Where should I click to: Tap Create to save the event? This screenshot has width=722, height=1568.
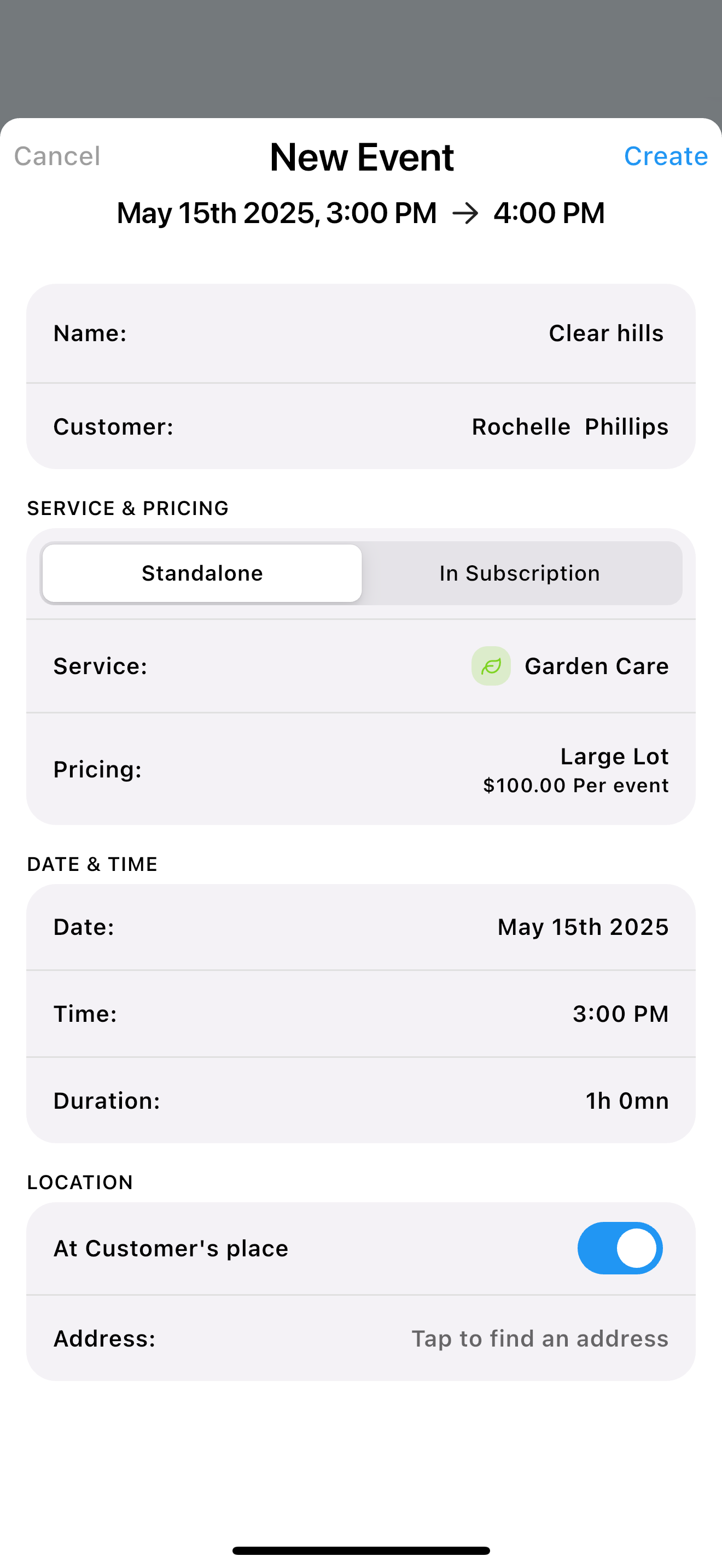[x=665, y=156]
